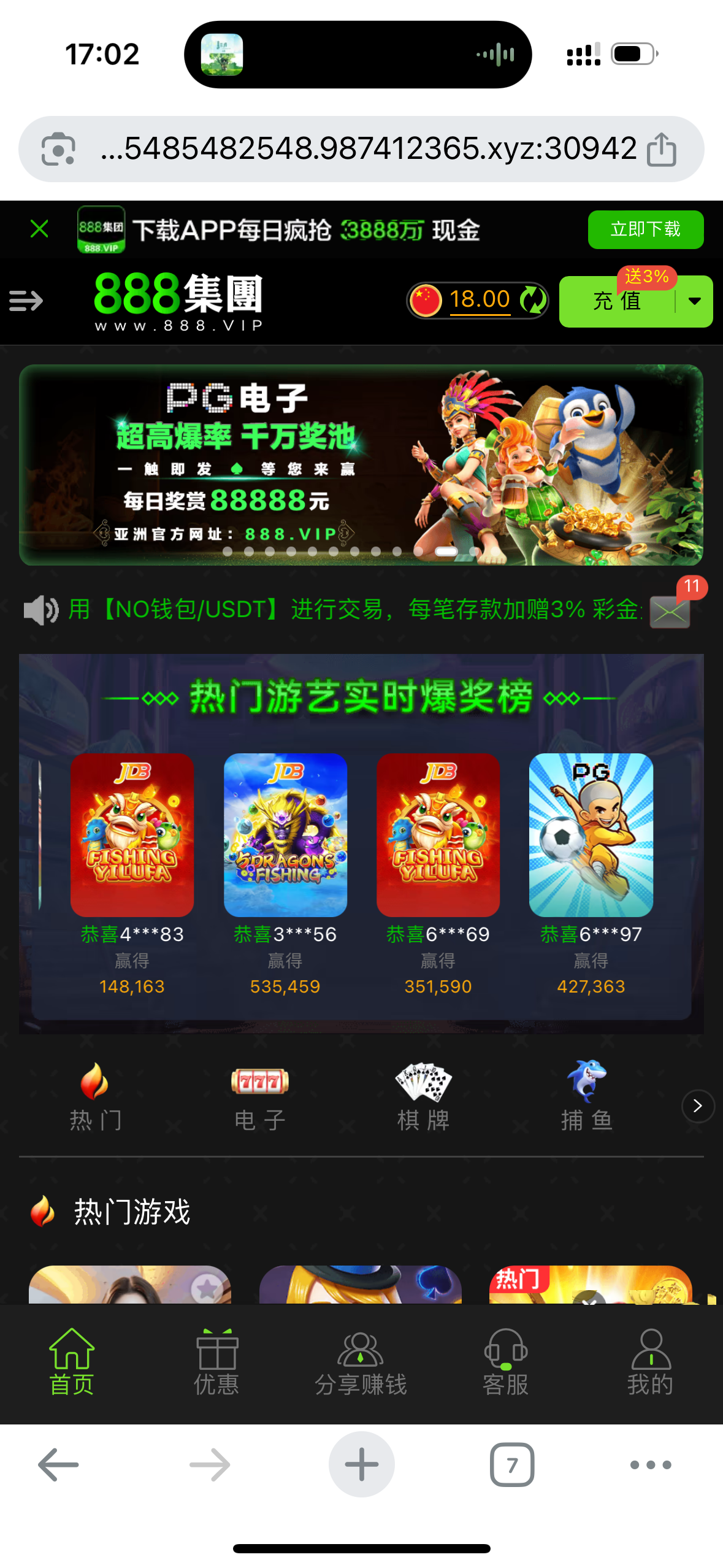Select the 电子 slots category
The image size is (723, 1568).
point(259,1097)
